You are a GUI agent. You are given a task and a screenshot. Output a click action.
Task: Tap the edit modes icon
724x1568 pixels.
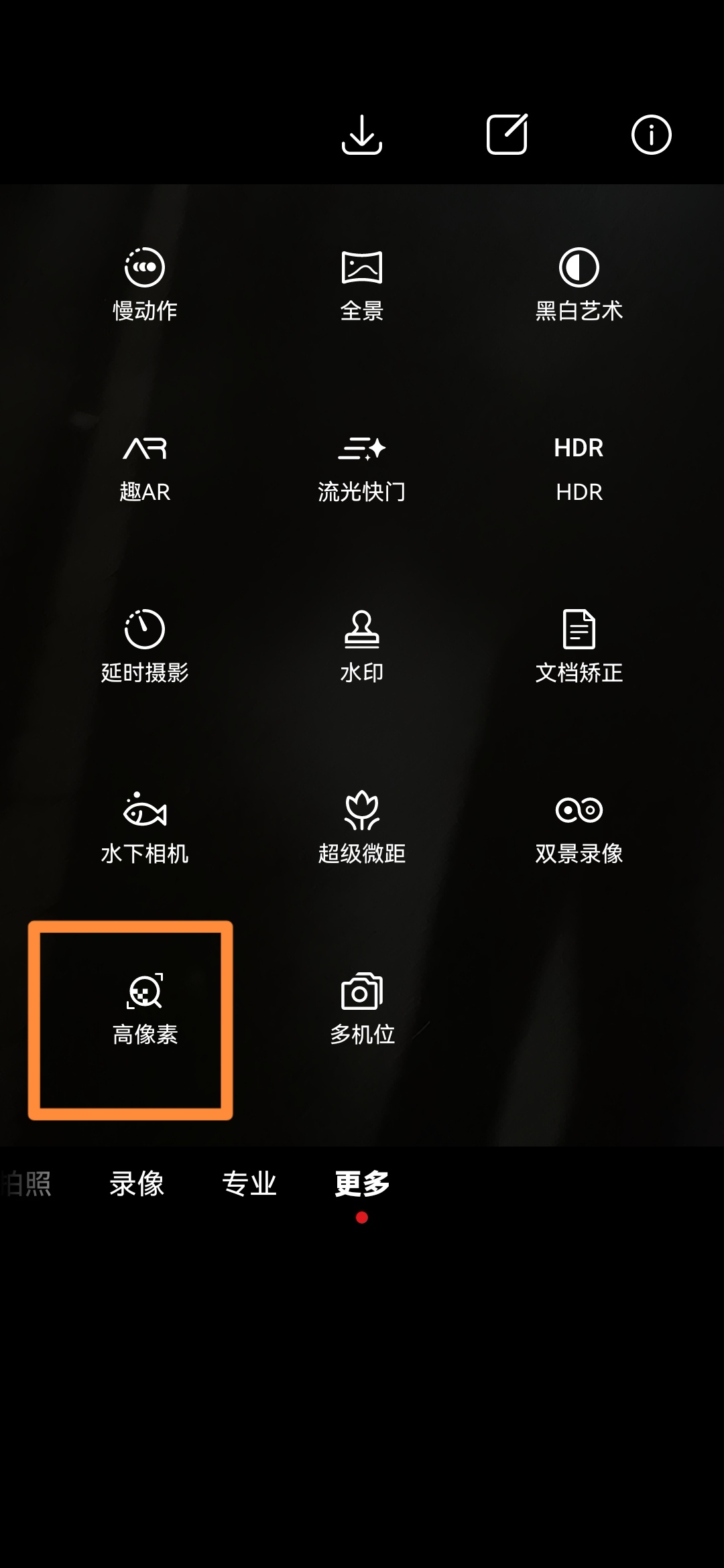click(507, 135)
